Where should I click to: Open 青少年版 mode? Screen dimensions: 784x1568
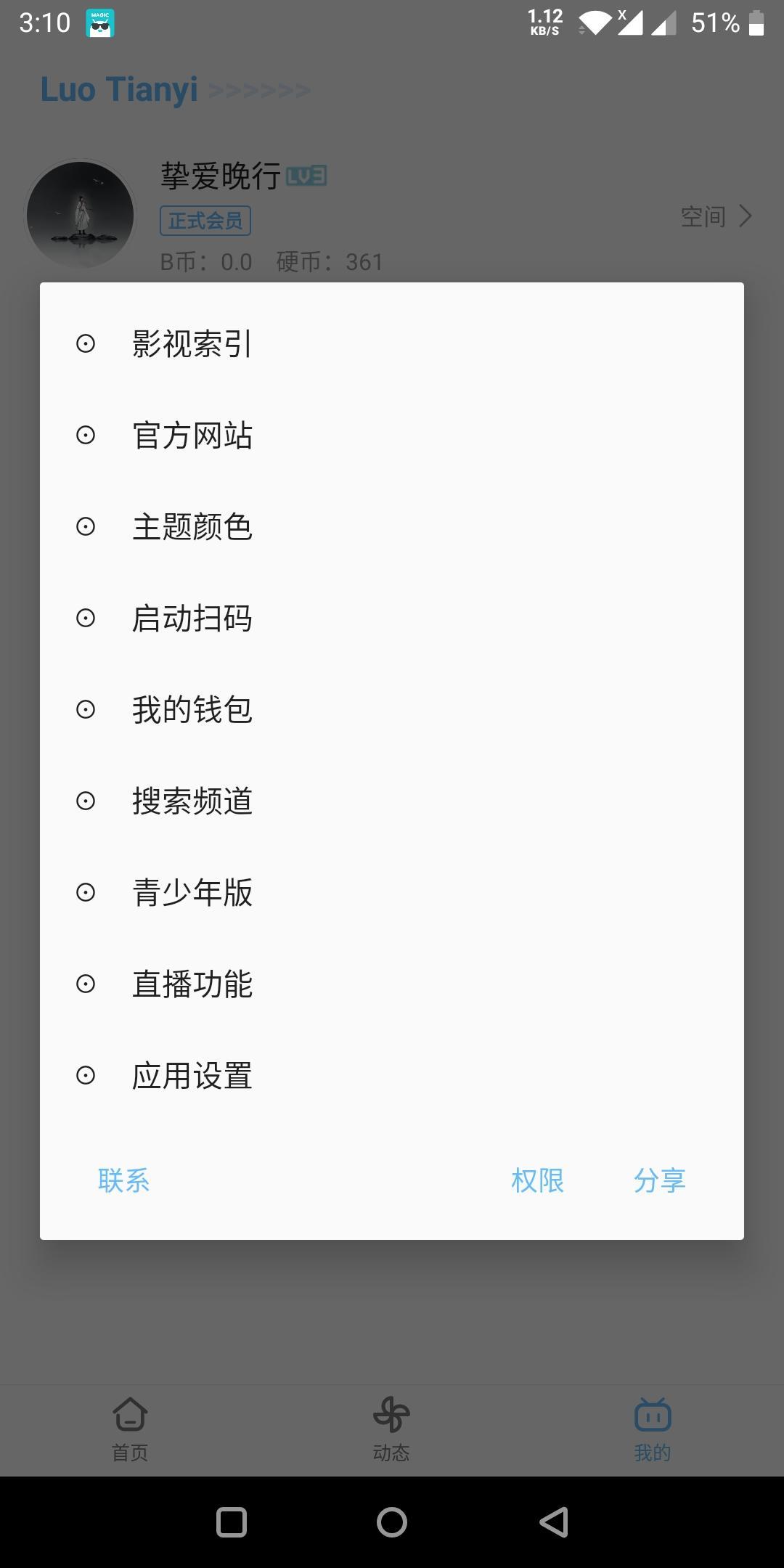pos(192,892)
